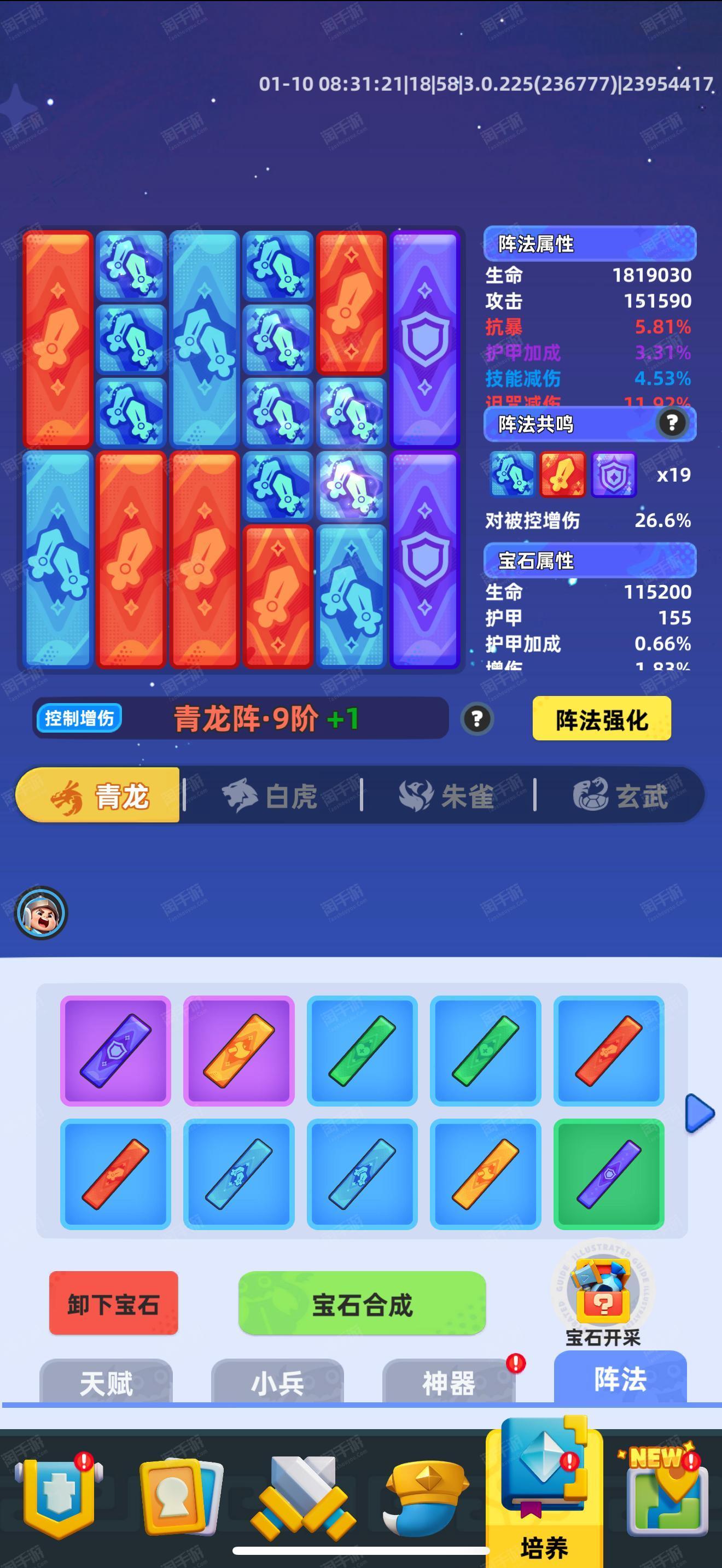Image resolution: width=722 pixels, height=1568 pixels.
Task: Open 阵法共鸣 question mark help
Action: (x=672, y=423)
